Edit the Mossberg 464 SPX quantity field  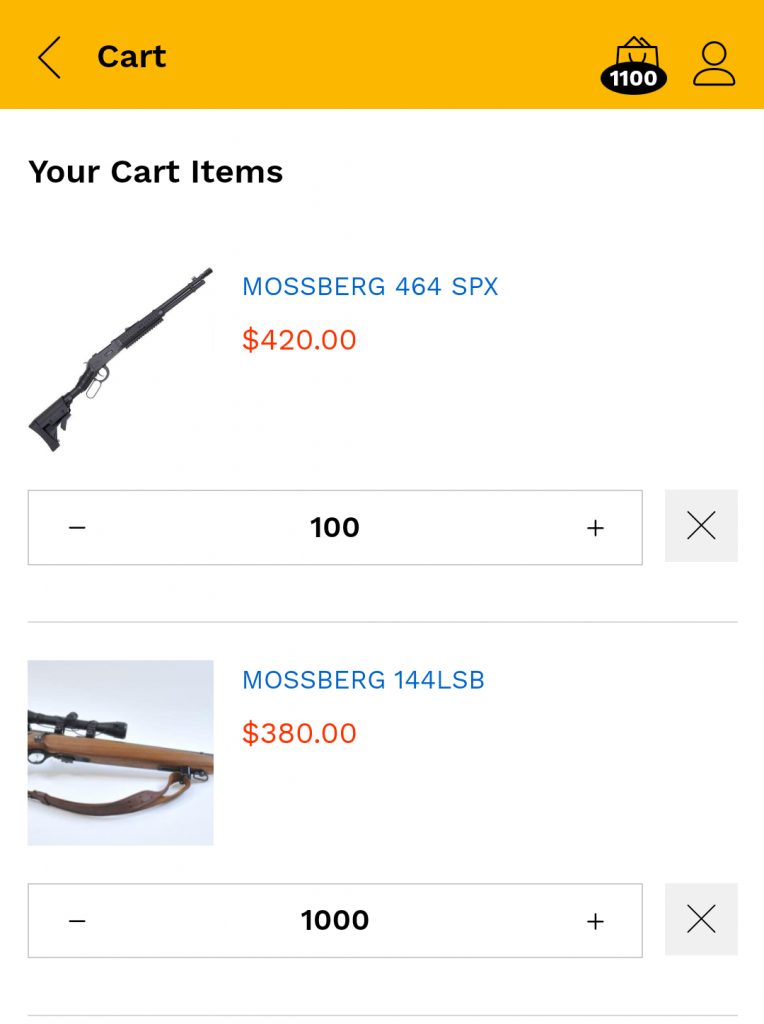click(335, 528)
